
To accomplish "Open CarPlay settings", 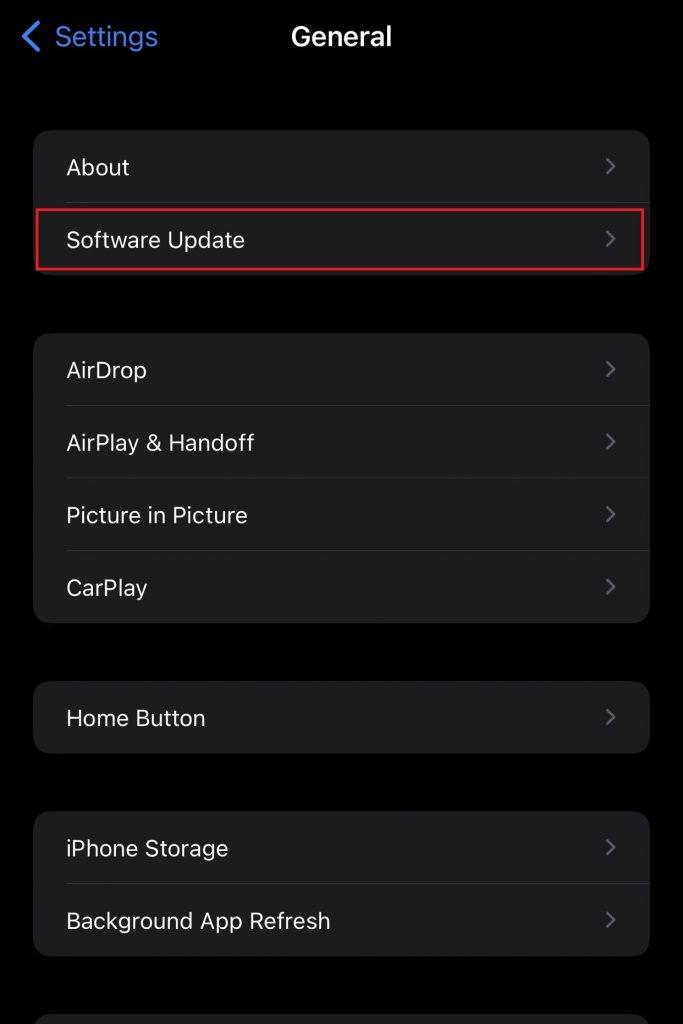I will [340, 587].
